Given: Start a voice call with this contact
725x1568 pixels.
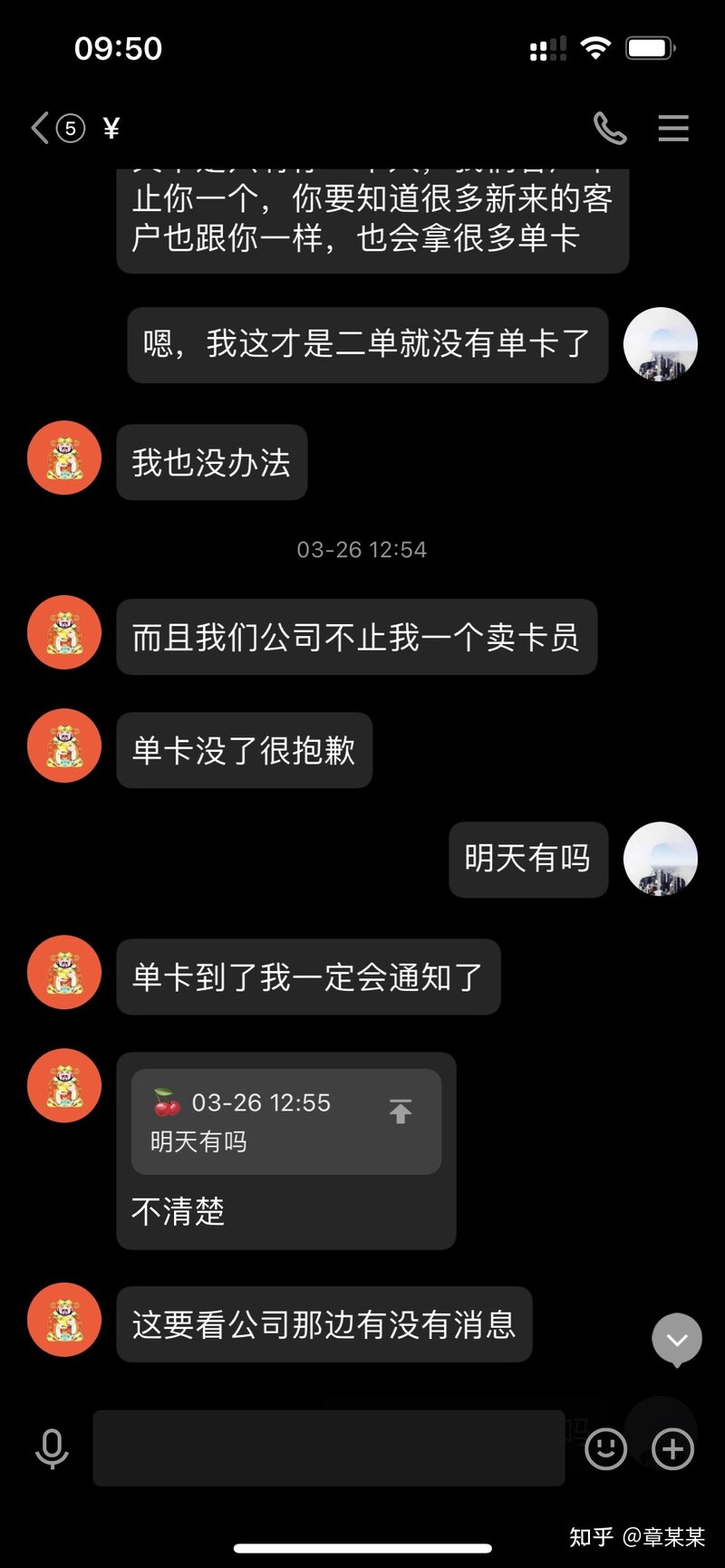Looking at the screenshot, I should point(610,129).
